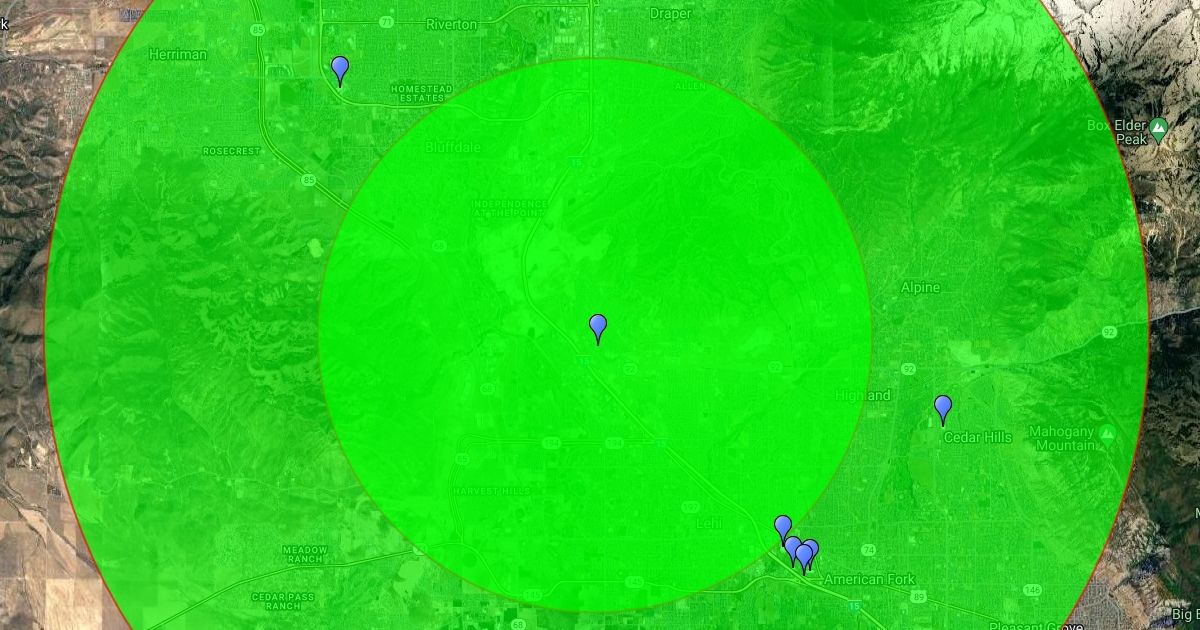
Task: Tap the pin just right of the Lehi label
Action: [783, 527]
